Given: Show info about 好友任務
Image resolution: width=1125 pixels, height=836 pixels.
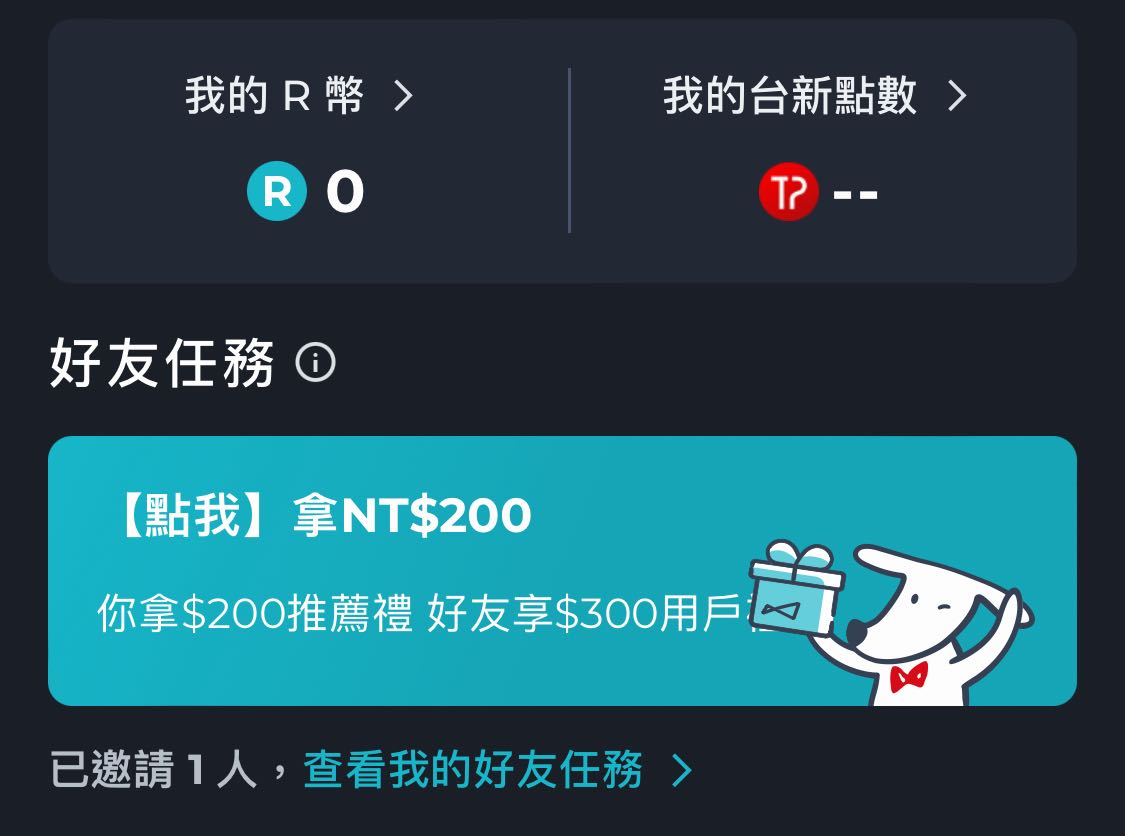Looking at the screenshot, I should click(x=316, y=362).
